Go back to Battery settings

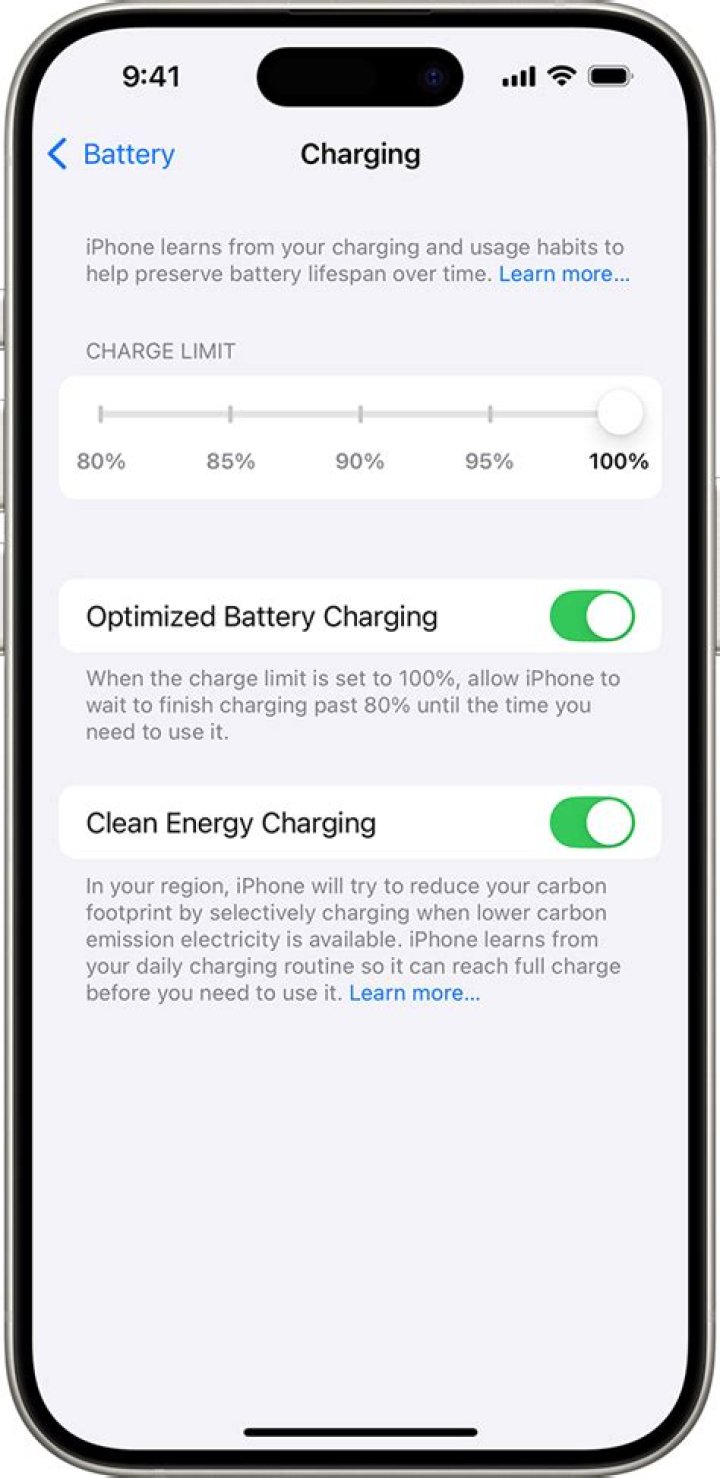(x=111, y=154)
